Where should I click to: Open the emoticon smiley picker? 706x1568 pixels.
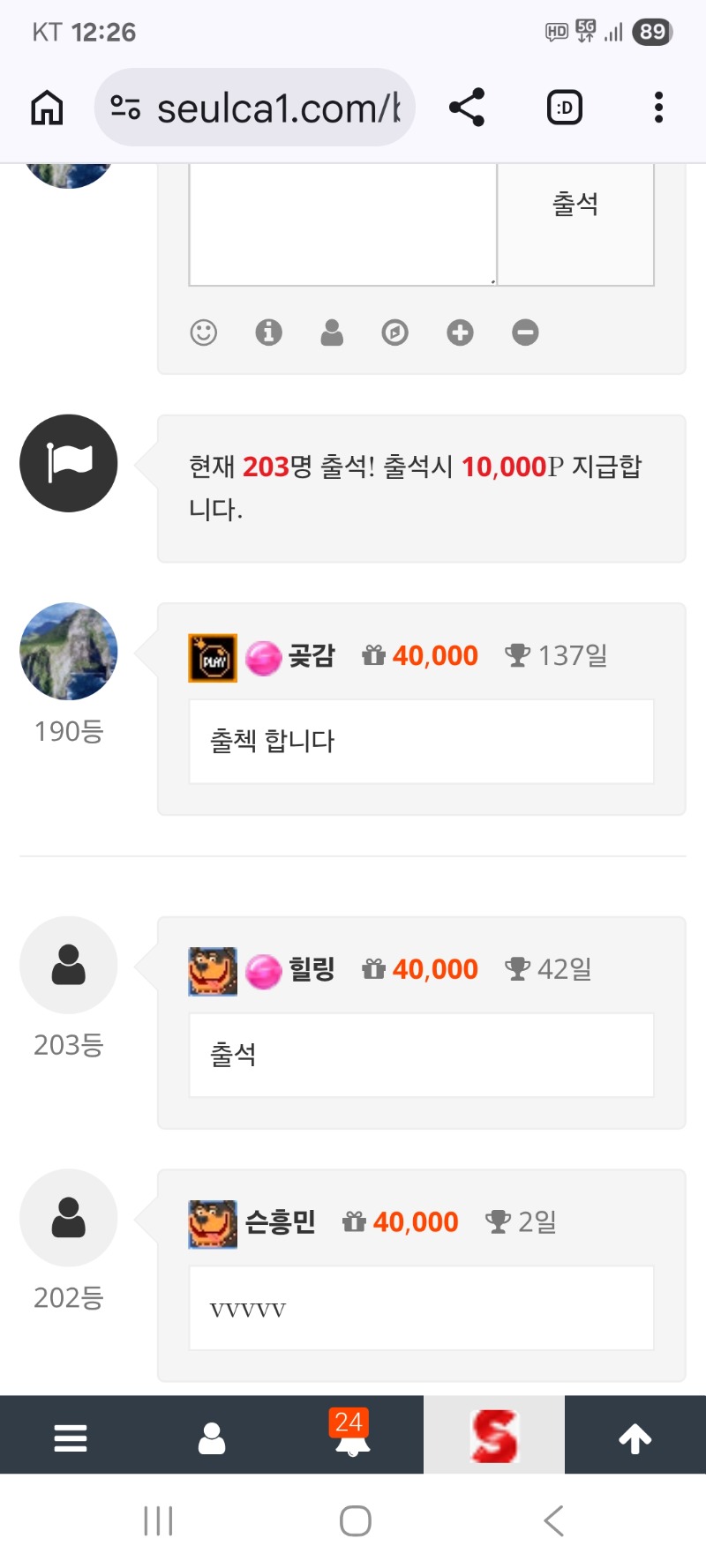(204, 332)
